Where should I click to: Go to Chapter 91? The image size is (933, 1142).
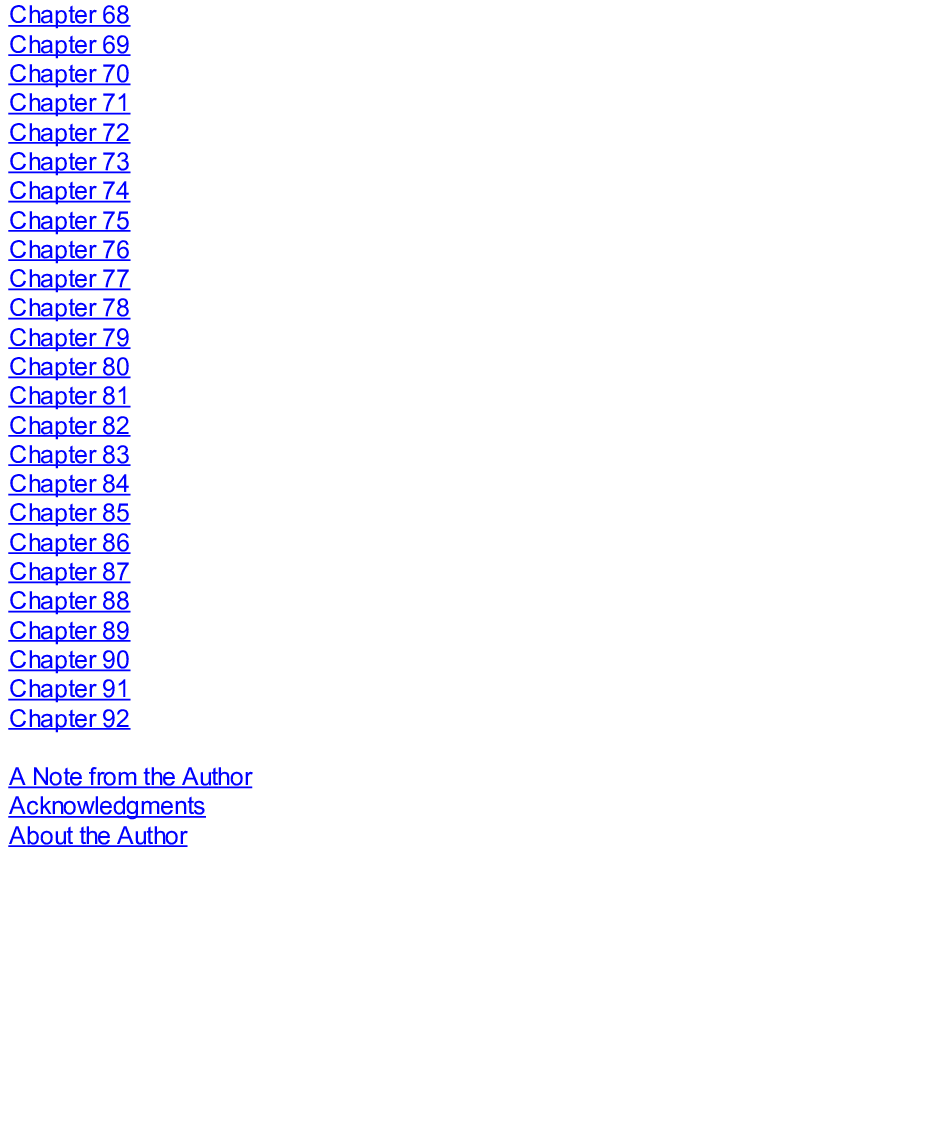pyautogui.click(x=69, y=689)
